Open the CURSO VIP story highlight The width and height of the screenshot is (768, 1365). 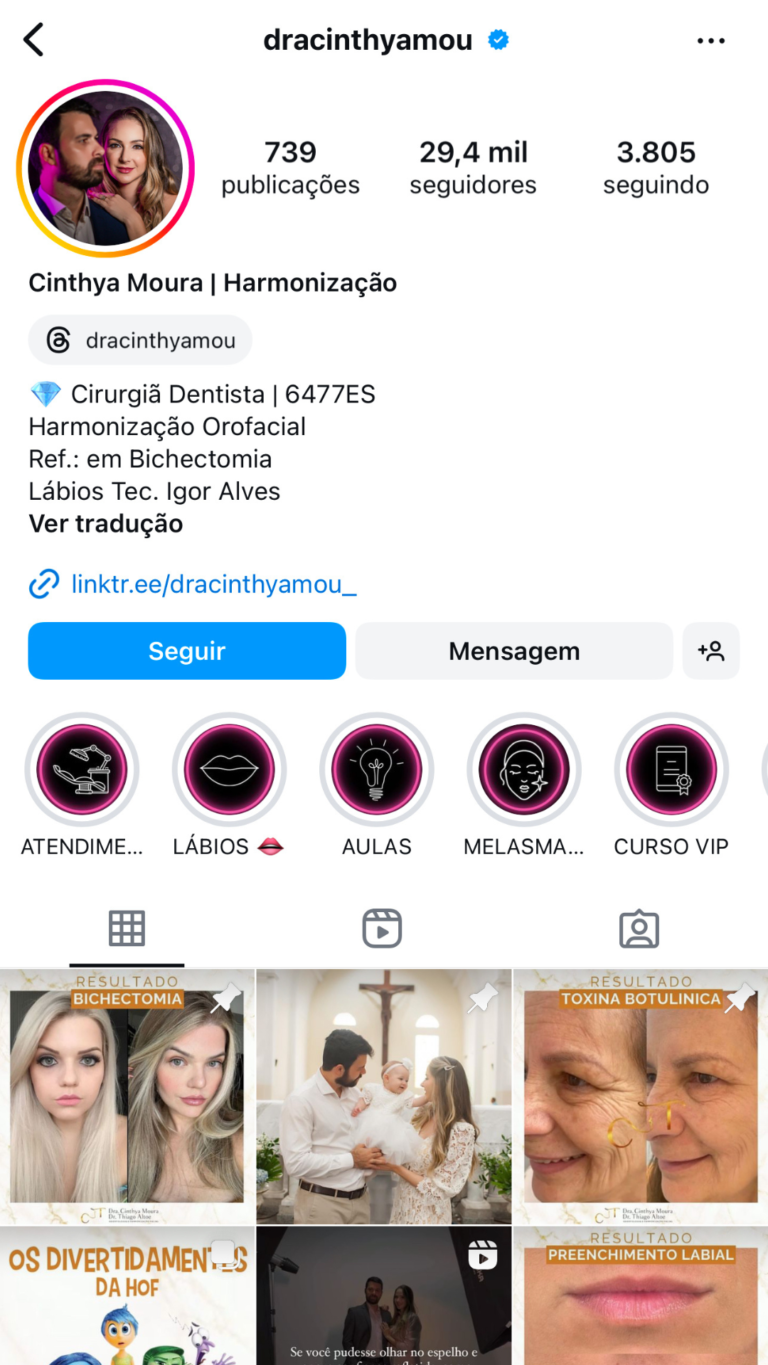click(671, 770)
